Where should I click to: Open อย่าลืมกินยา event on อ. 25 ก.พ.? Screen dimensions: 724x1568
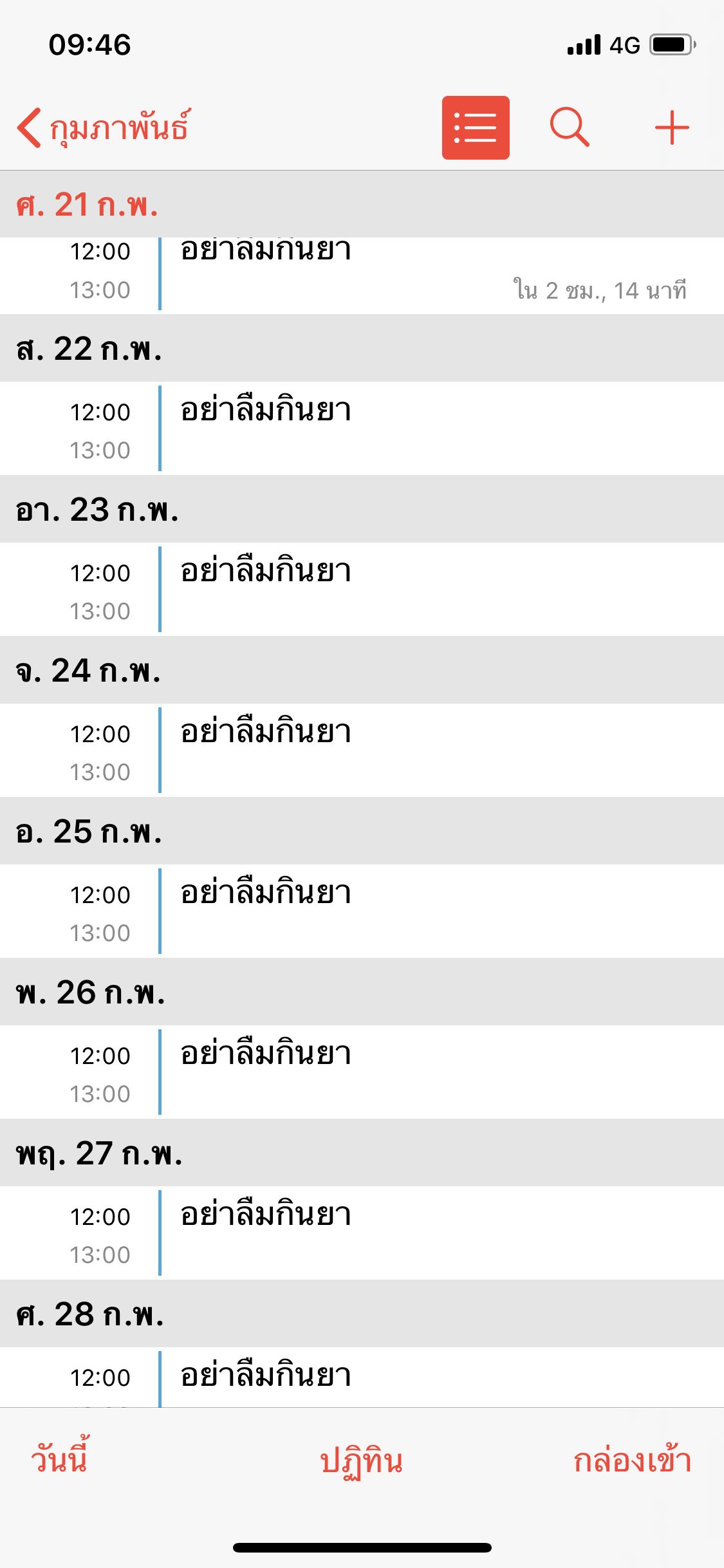pos(362,911)
